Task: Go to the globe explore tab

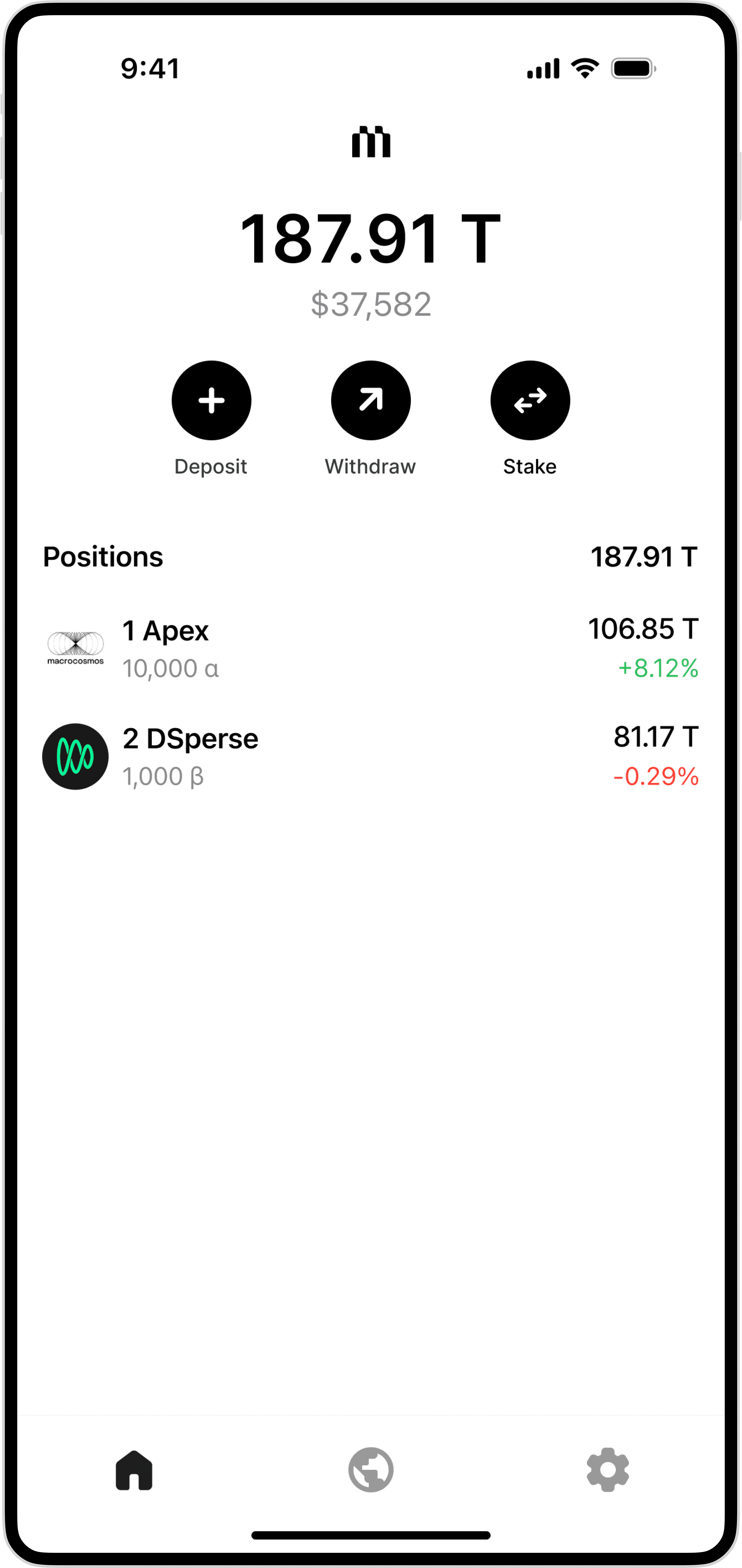Action: tap(371, 1470)
